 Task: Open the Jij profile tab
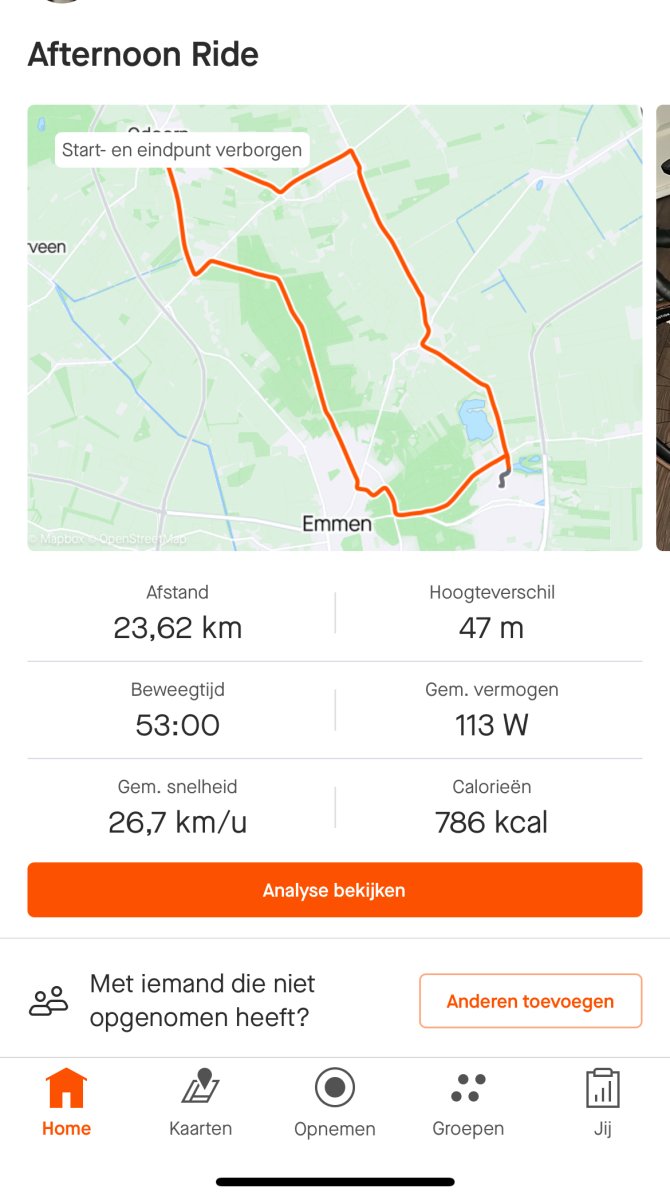click(x=602, y=1103)
